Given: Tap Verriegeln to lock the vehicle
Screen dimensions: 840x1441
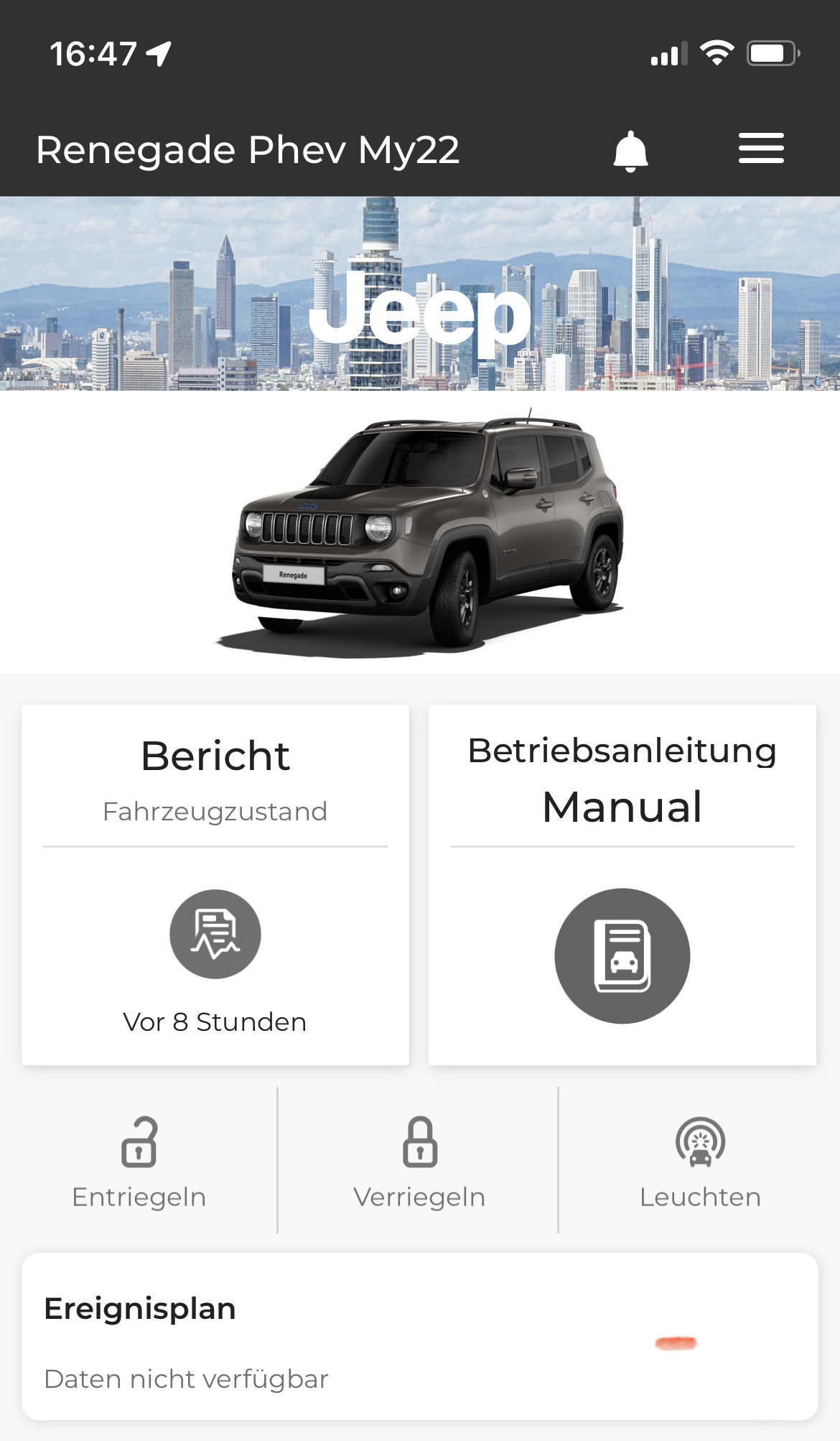Looking at the screenshot, I should [419, 1162].
